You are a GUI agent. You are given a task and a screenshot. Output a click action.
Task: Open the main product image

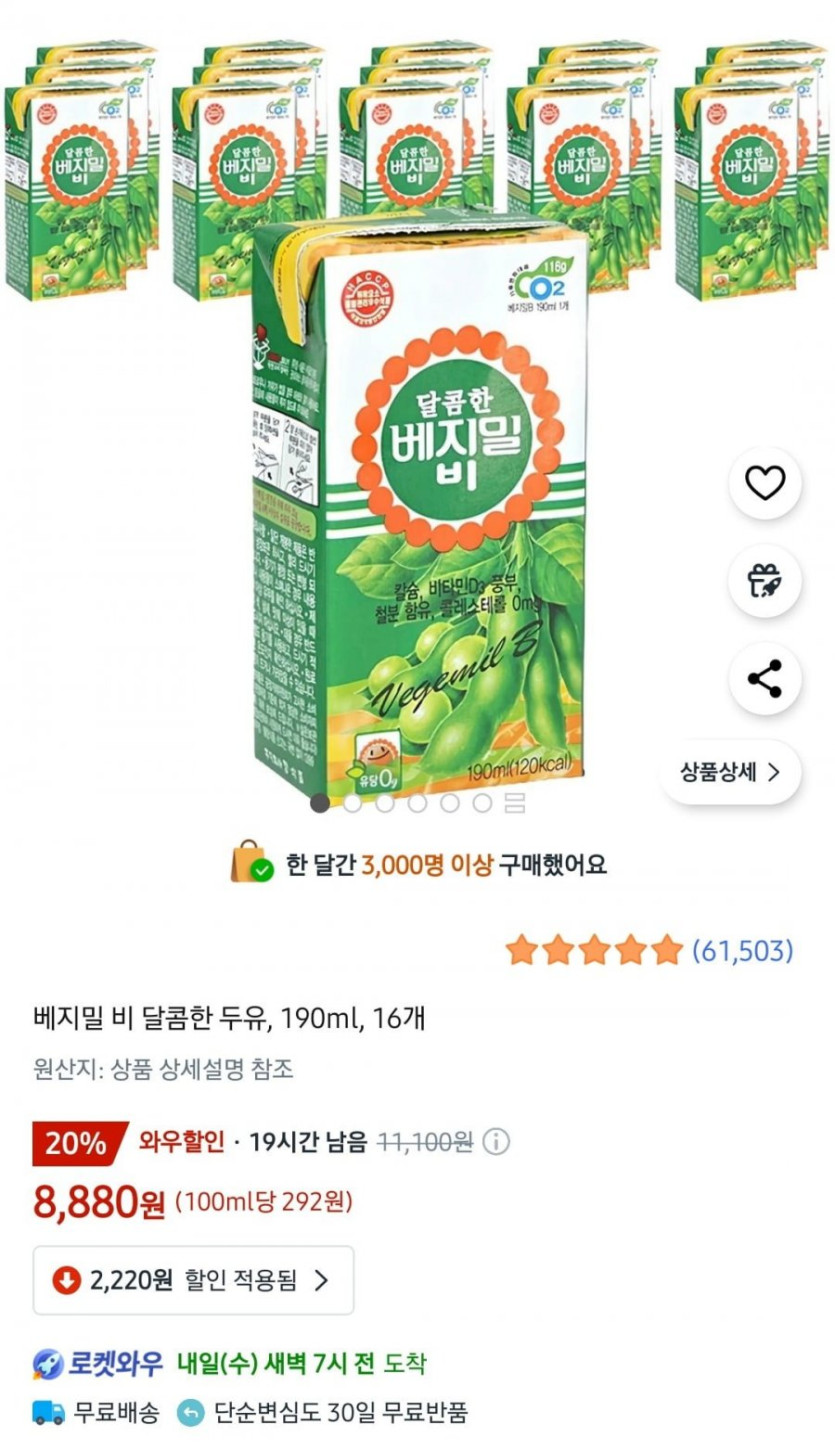420,500
